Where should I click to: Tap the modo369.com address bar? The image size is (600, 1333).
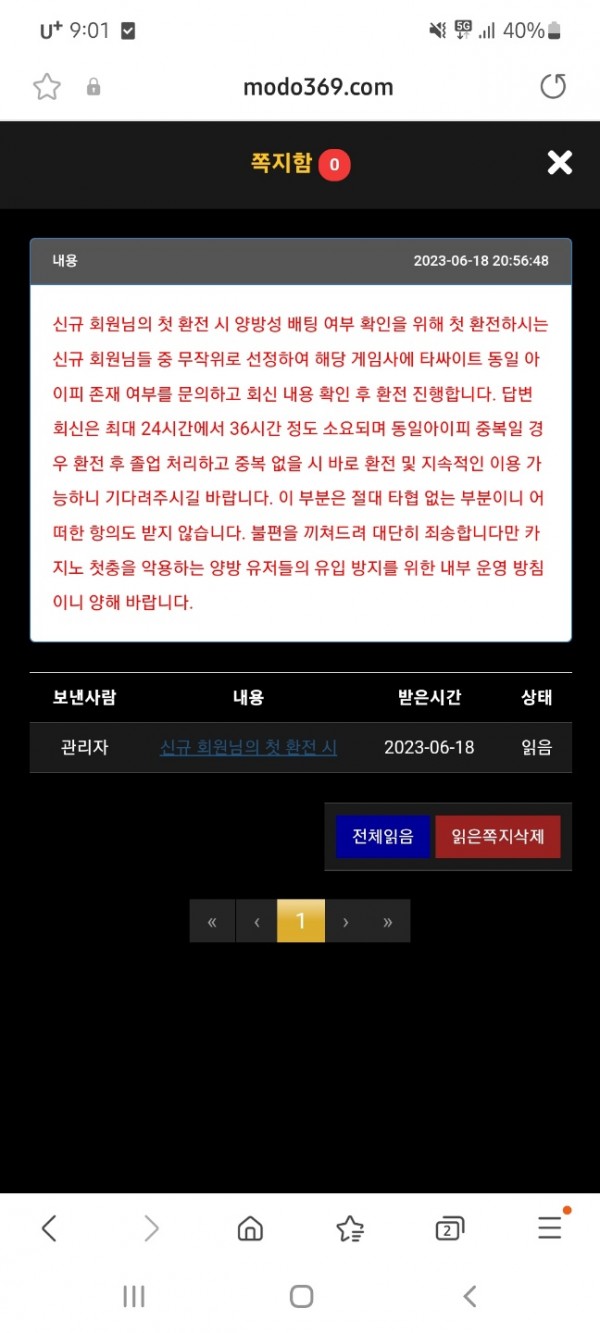318,87
